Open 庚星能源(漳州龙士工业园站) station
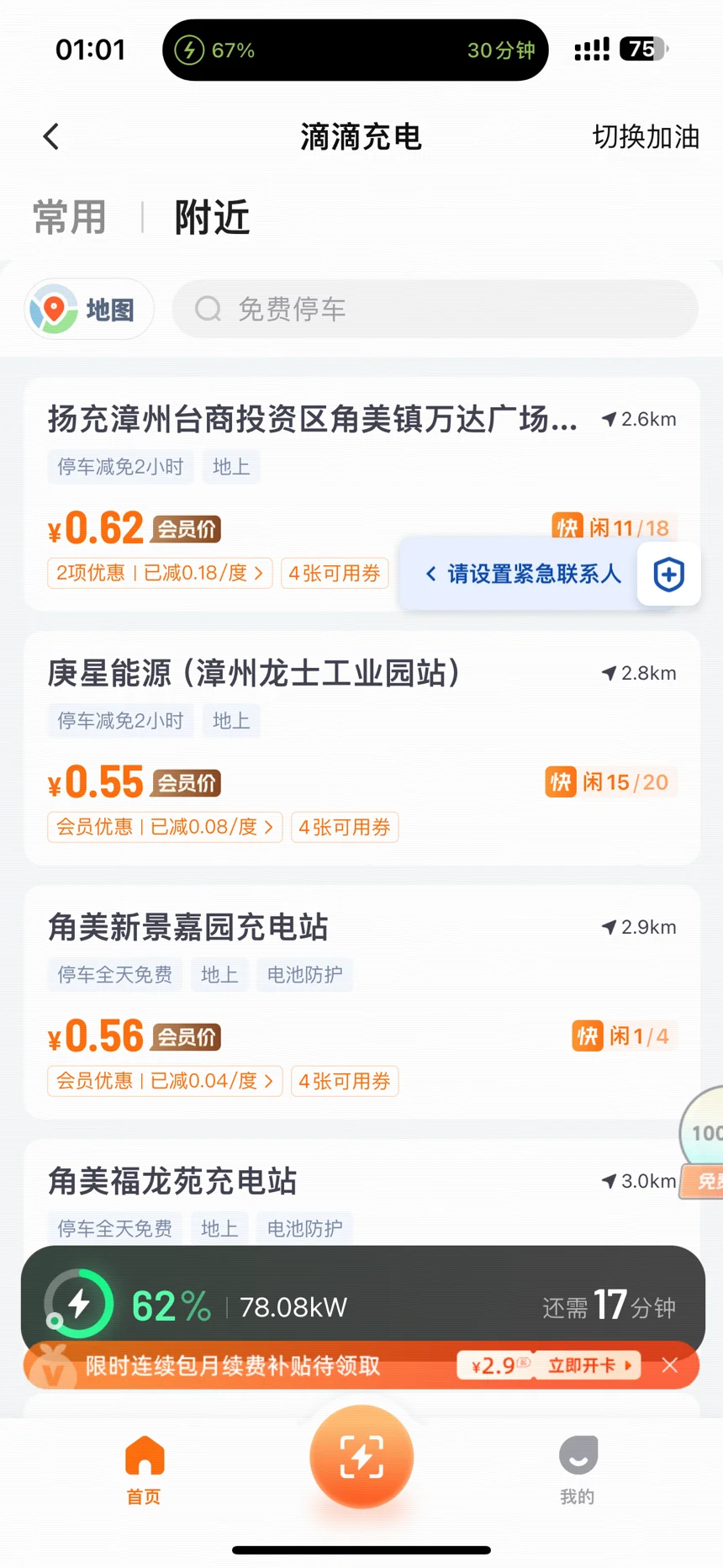Viewport: 723px width, 1568px height. [x=361, y=748]
